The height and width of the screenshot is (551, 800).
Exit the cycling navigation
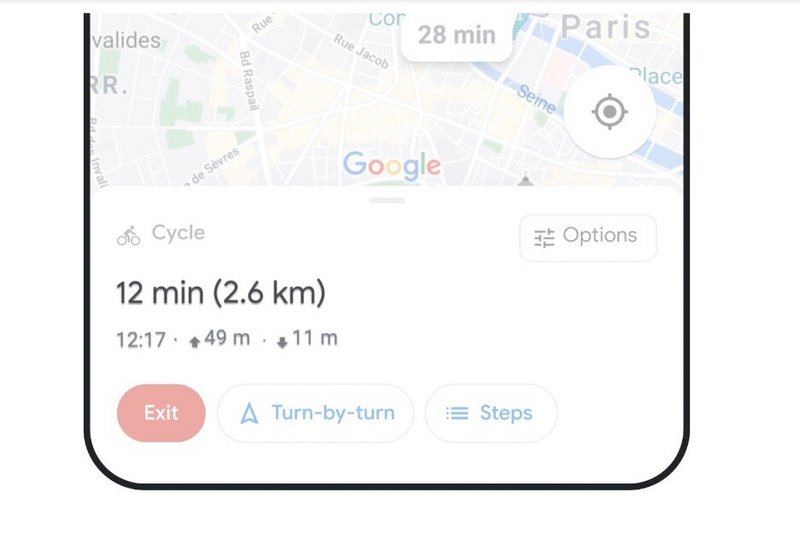[161, 413]
